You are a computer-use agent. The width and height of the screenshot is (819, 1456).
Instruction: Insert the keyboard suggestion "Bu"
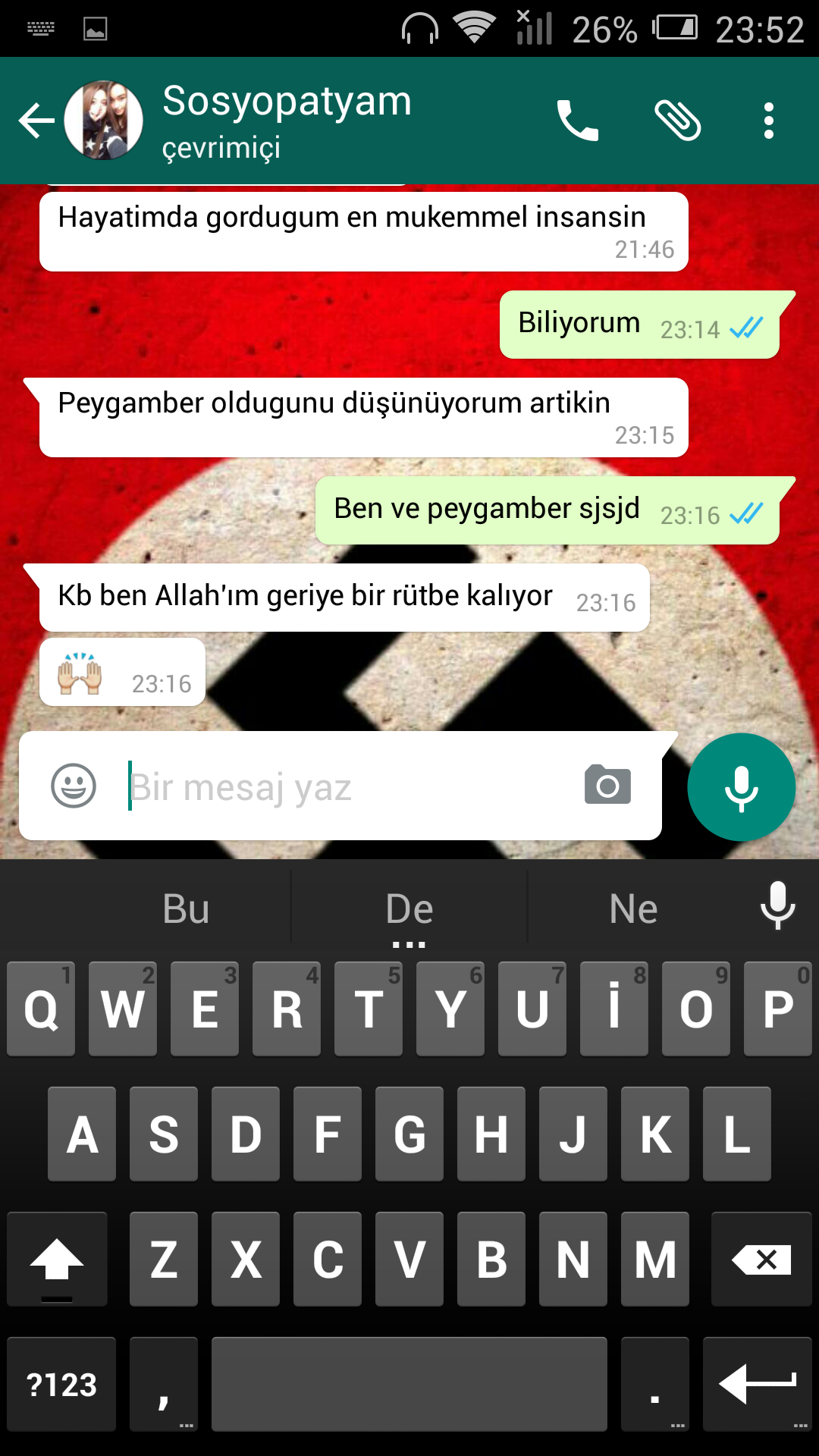[186, 908]
